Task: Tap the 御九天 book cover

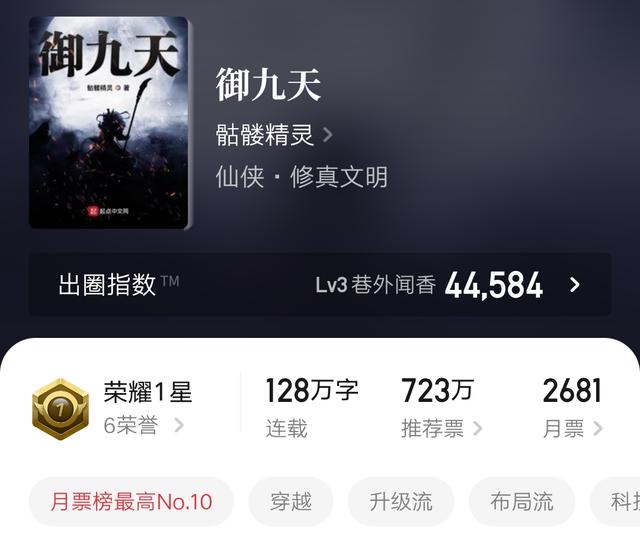Action: tap(109, 122)
